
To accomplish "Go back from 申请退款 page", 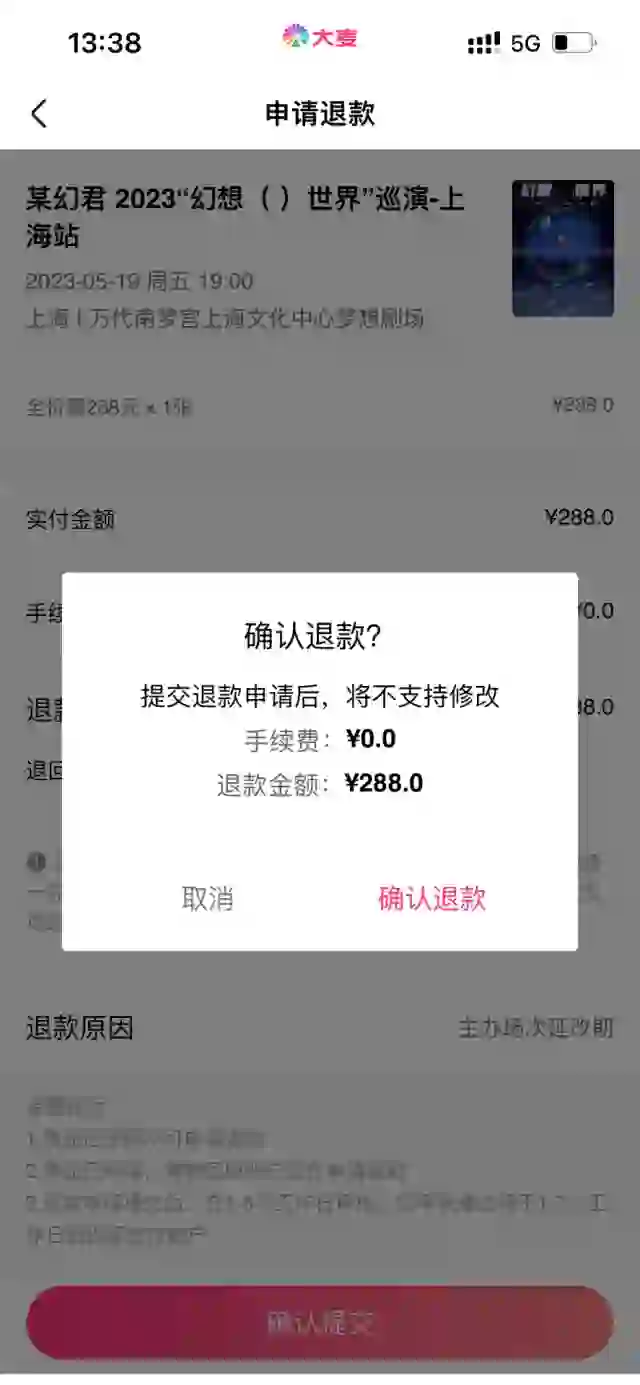I will click(39, 114).
